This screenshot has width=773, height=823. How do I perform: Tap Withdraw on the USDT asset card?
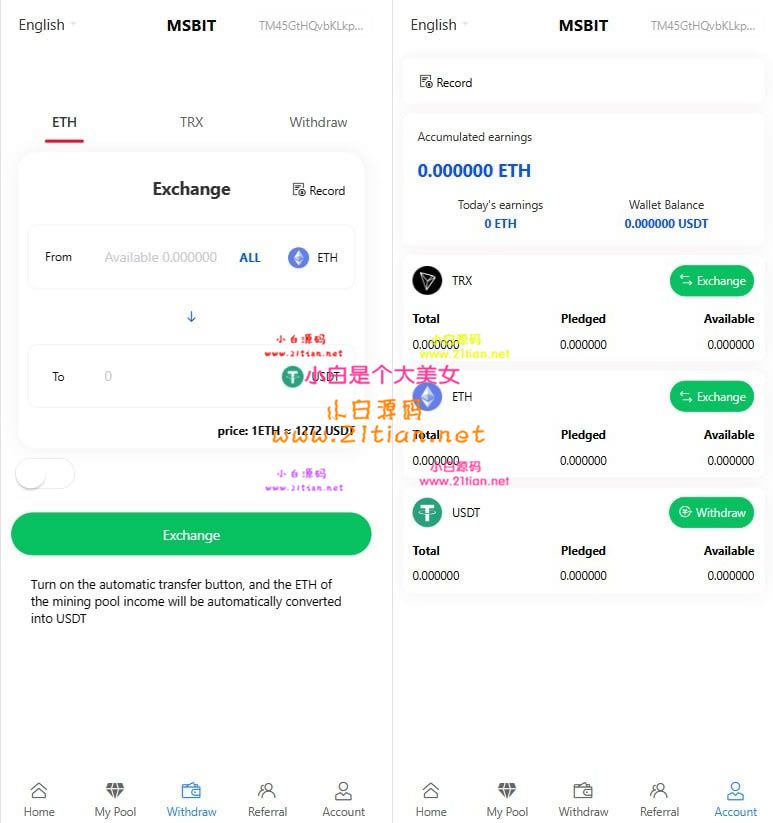tap(712, 512)
